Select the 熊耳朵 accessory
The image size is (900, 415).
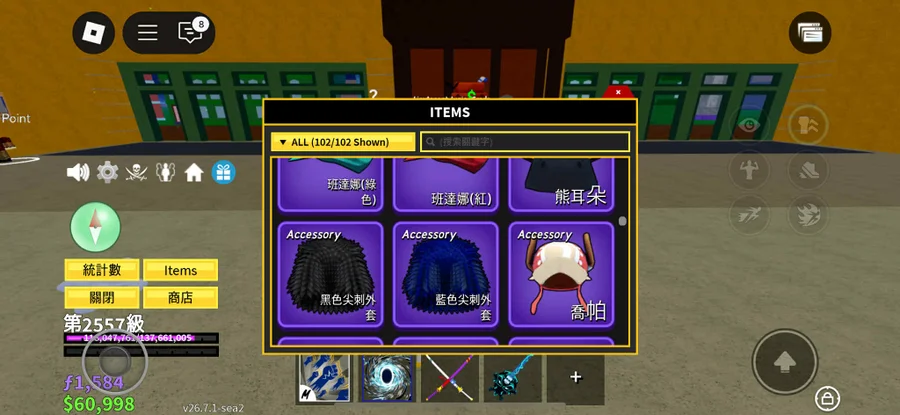pyautogui.click(x=561, y=183)
